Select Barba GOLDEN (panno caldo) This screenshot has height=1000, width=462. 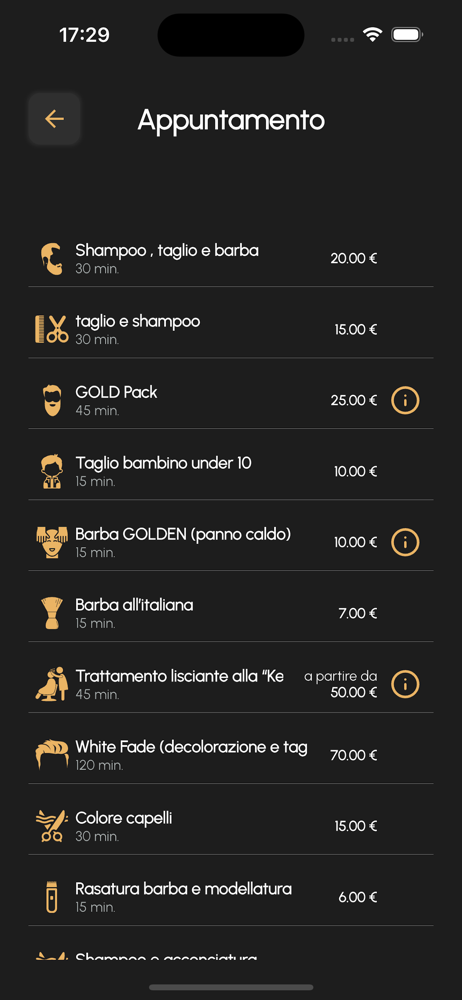[211, 542]
